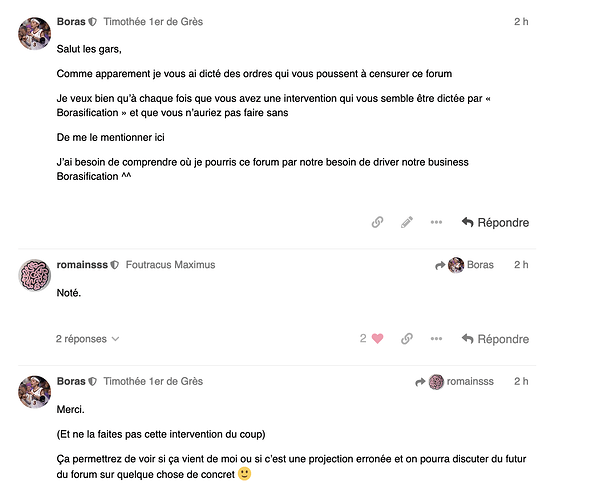
Task: Open Boras's profile from first post username
Action: [x=70, y=21]
